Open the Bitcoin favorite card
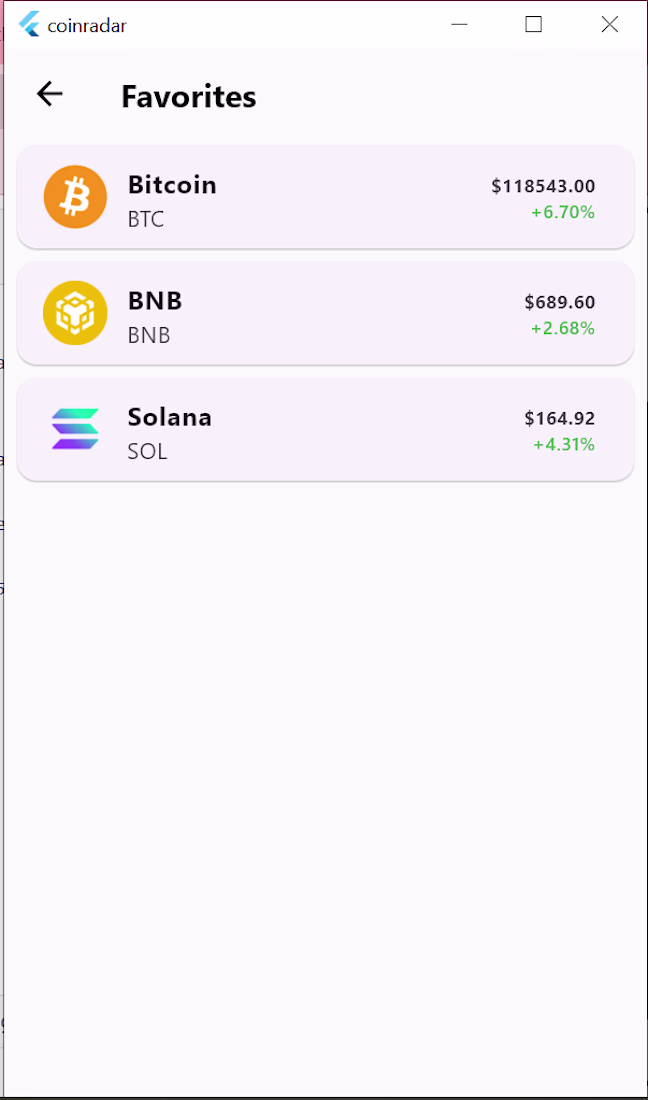 tap(325, 197)
